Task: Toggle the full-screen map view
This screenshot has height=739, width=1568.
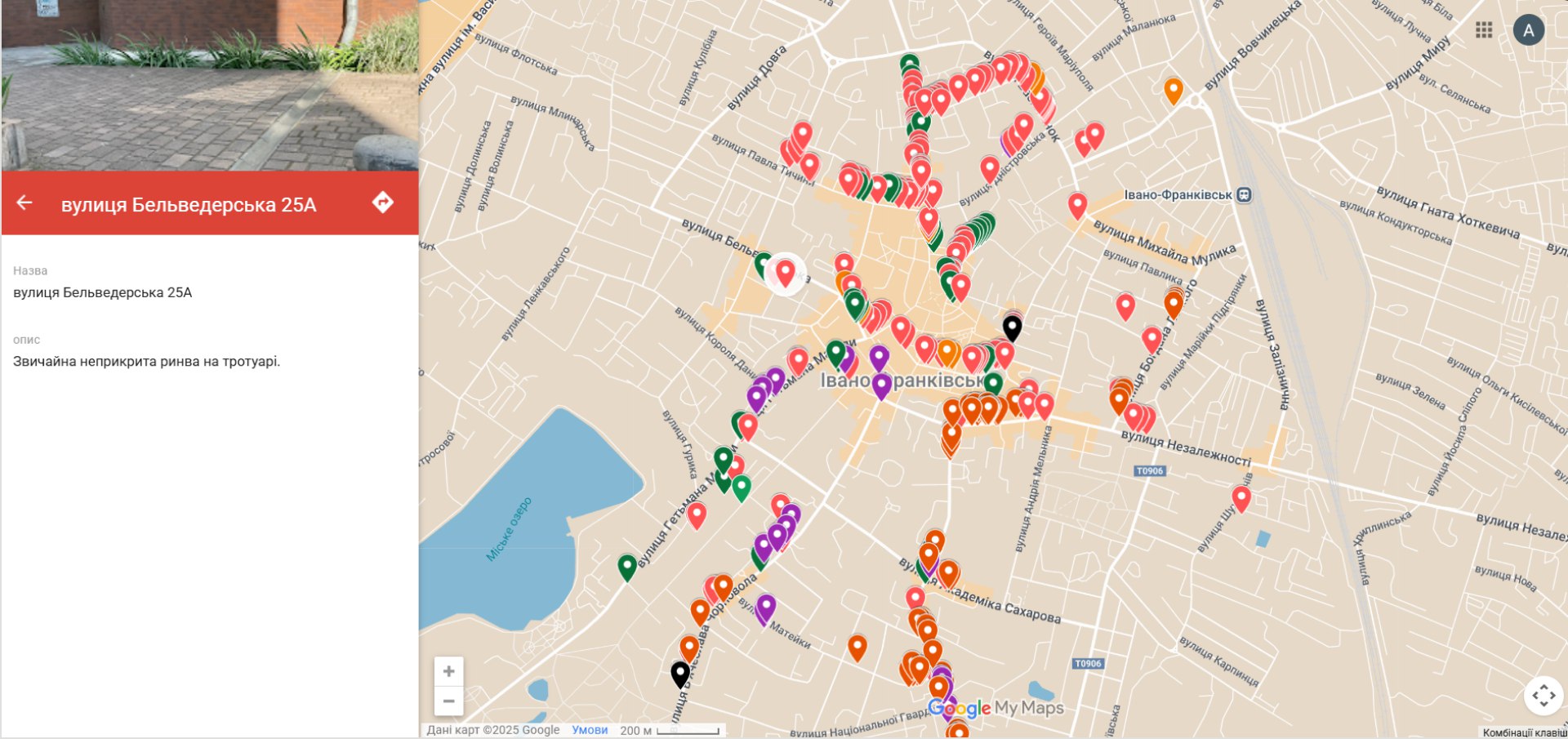Action: pyautogui.click(x=1543, y=696)
